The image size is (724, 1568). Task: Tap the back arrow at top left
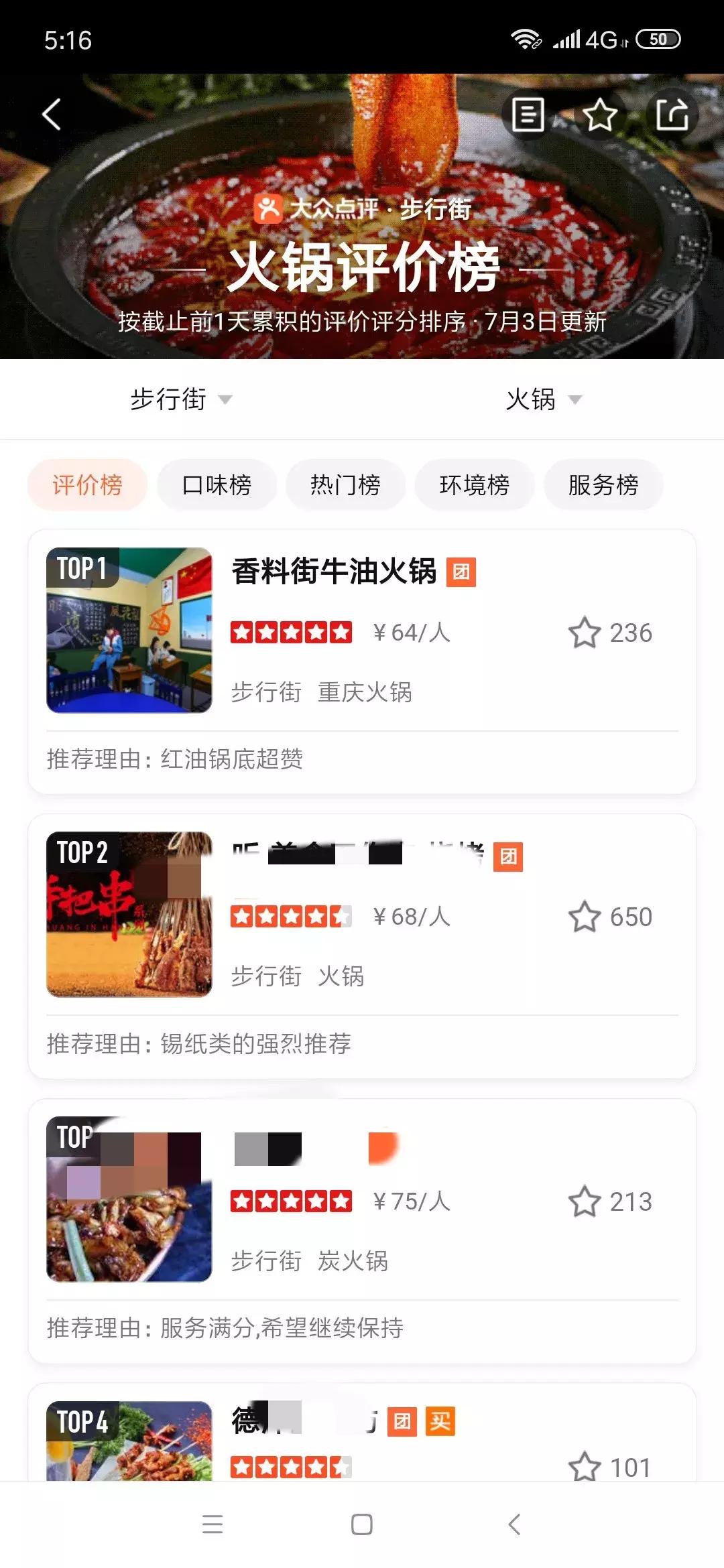coord(50,114)
